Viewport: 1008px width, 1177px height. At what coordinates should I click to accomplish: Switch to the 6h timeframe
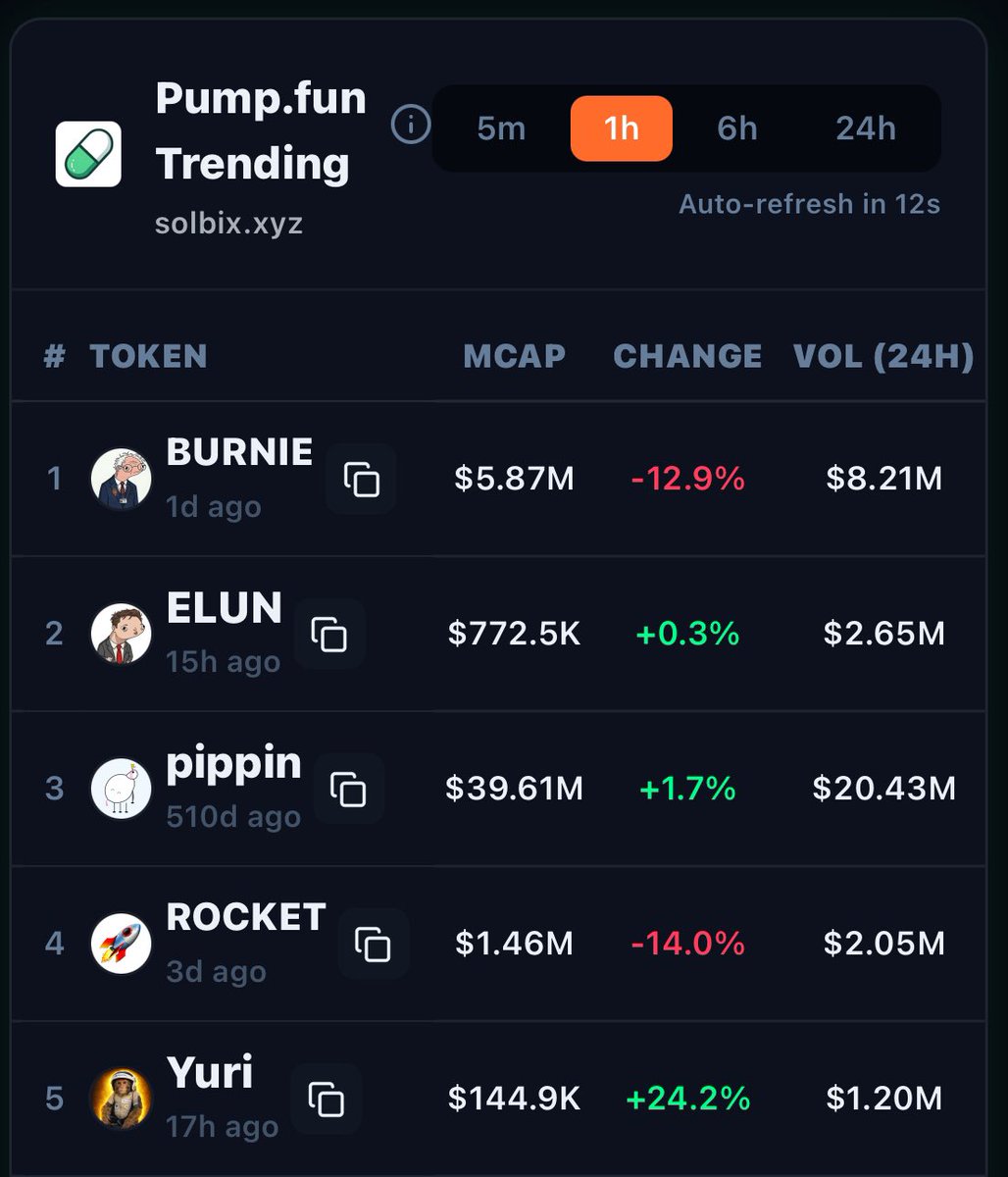click(737, 128)
